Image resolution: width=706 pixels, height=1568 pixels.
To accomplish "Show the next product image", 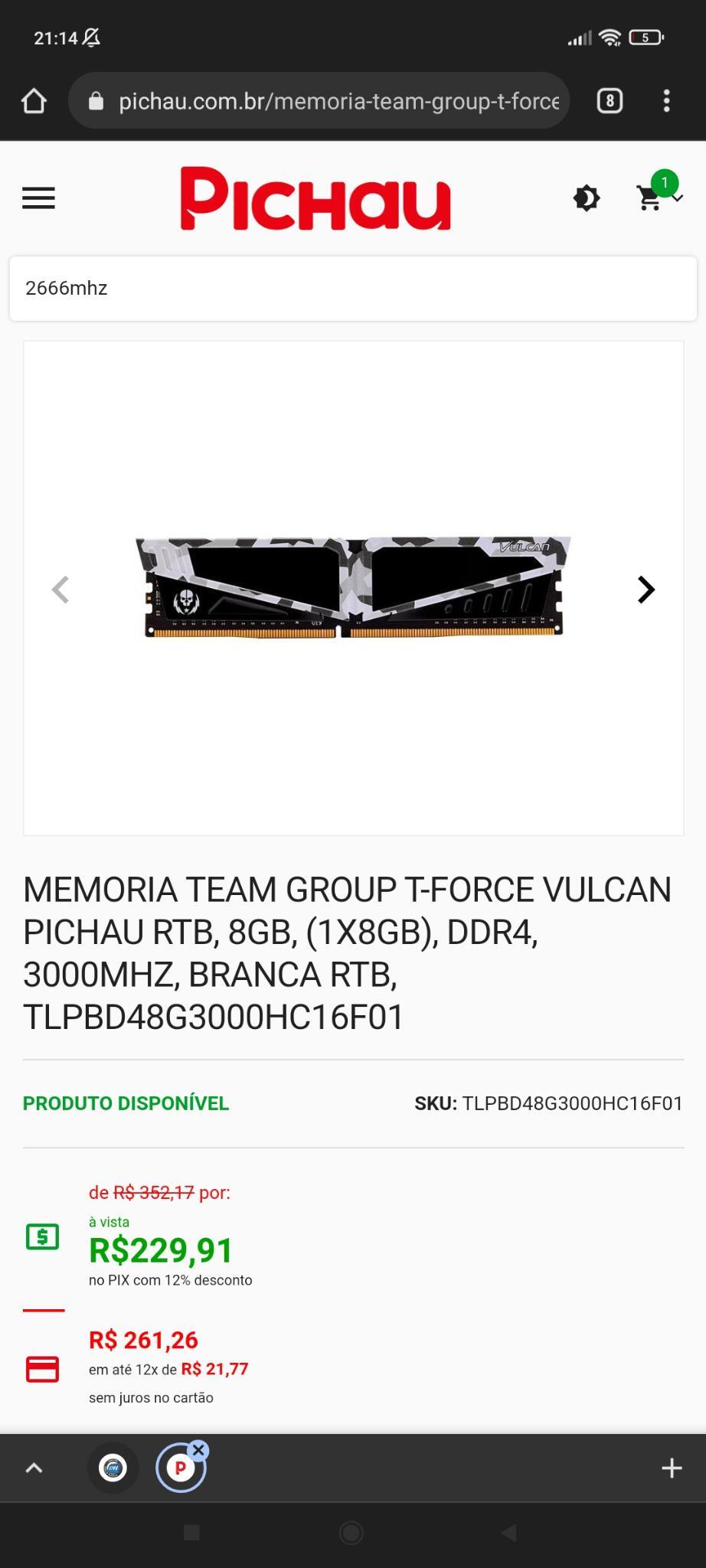I will coord(646,590).
